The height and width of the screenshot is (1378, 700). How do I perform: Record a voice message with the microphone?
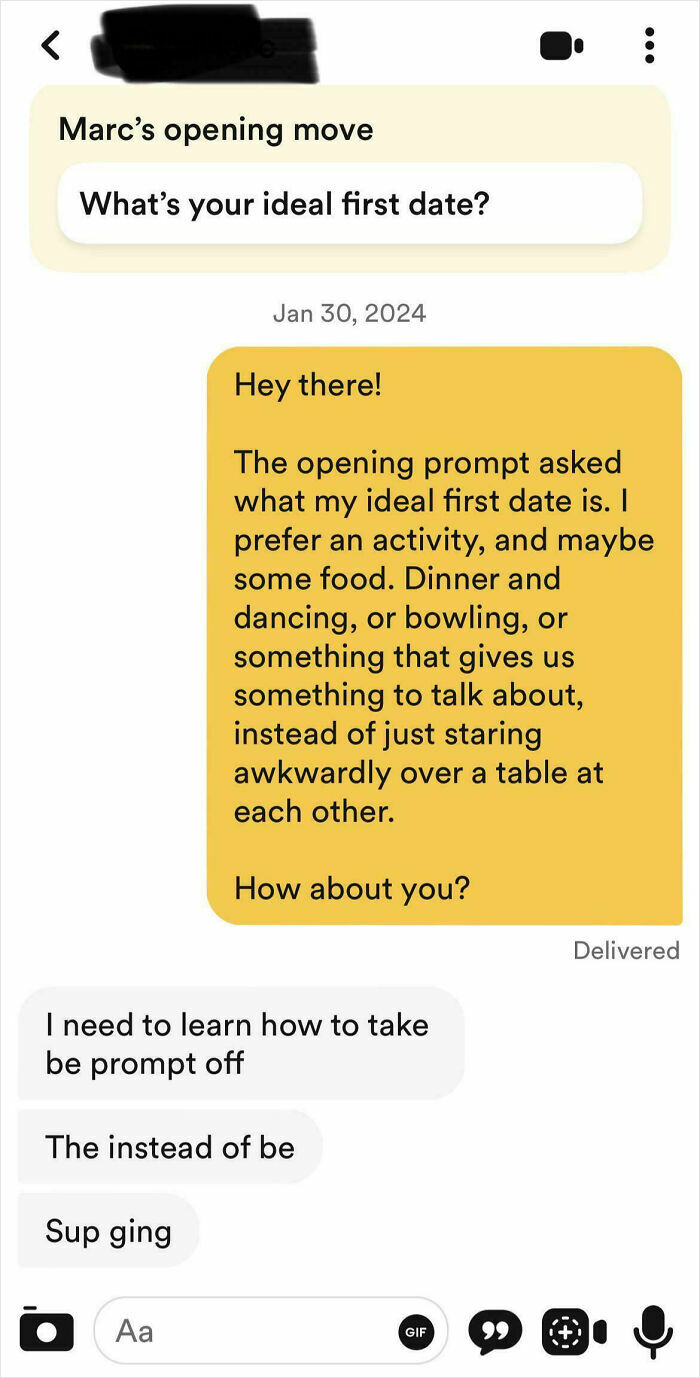654,1332
